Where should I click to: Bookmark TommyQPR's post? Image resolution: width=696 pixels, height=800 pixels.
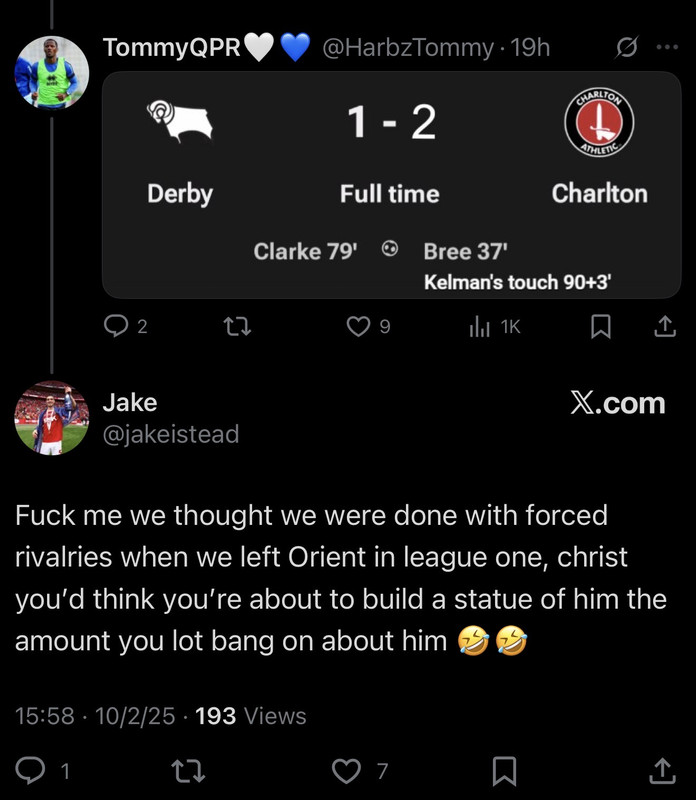[601, 327]
